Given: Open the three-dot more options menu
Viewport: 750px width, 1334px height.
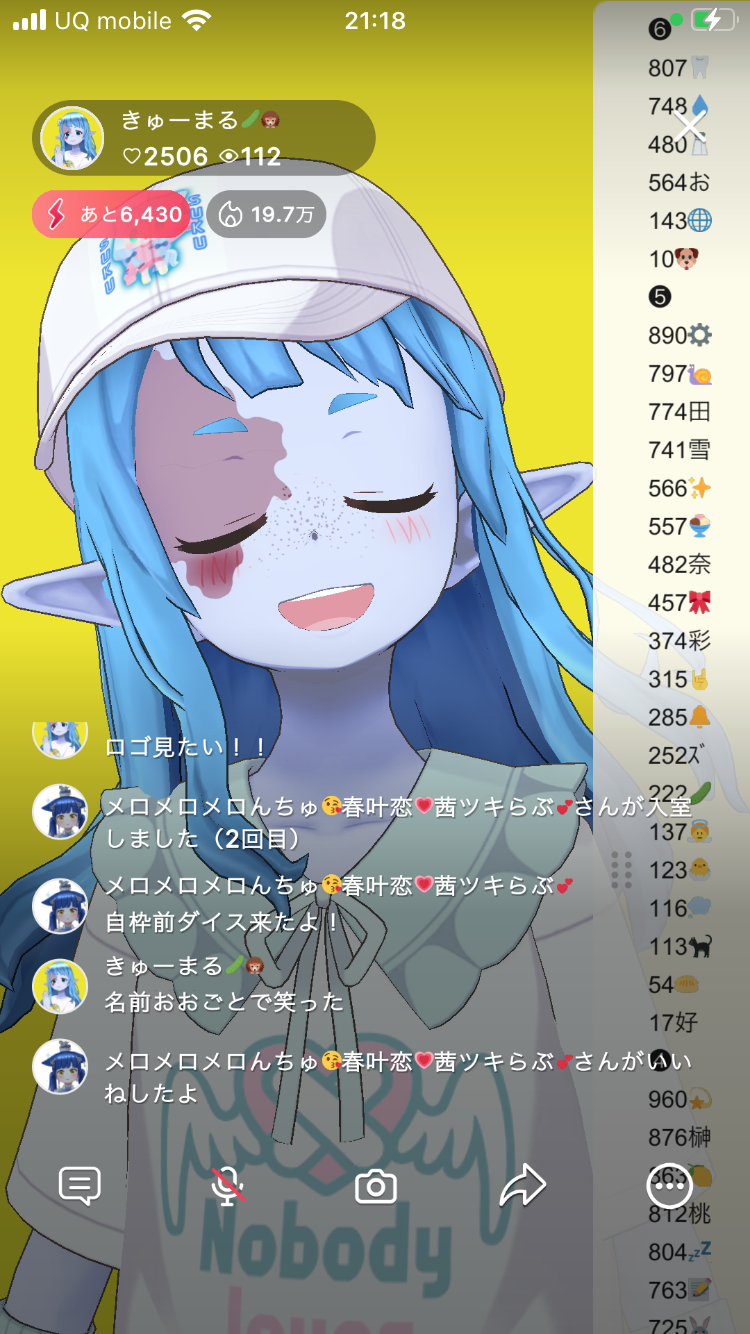Looking at the screenshot, I should pyautogui.click(x=669, y=1186).
